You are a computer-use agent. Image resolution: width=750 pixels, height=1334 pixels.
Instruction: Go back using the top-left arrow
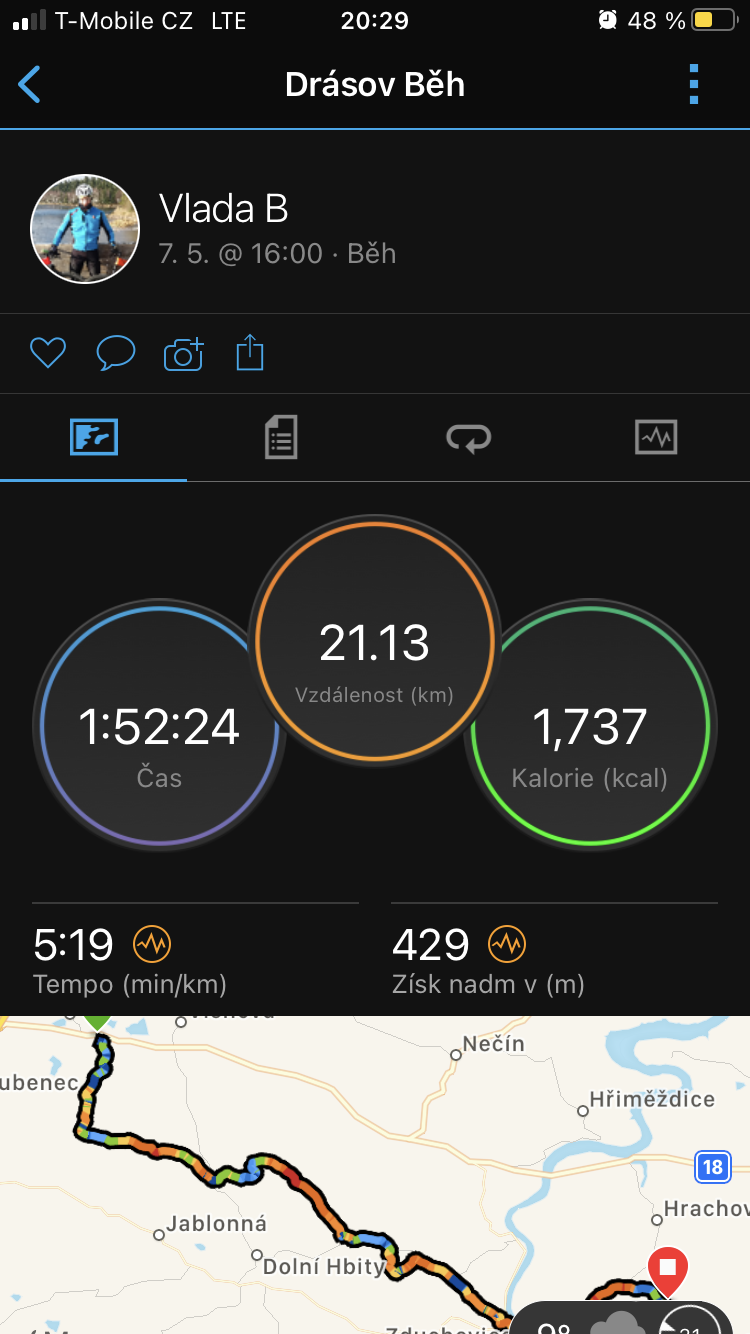(x=29, y=85)
